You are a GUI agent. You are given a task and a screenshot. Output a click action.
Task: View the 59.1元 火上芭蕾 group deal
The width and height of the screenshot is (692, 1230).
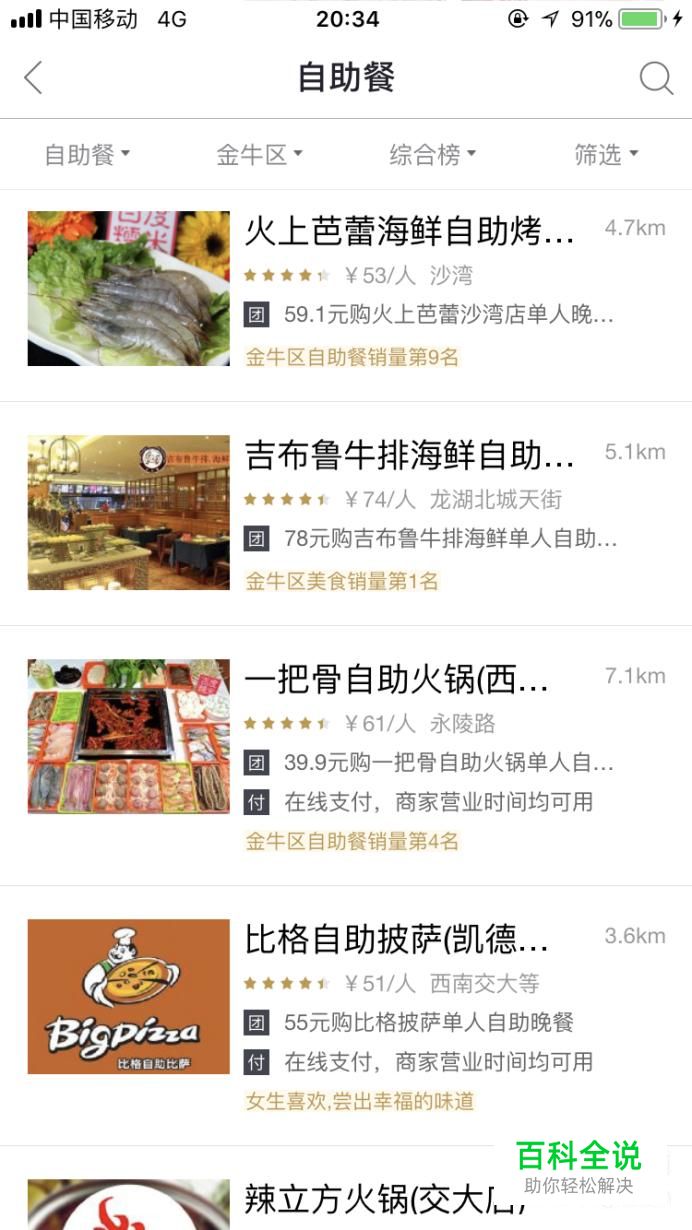click(429, 315)
